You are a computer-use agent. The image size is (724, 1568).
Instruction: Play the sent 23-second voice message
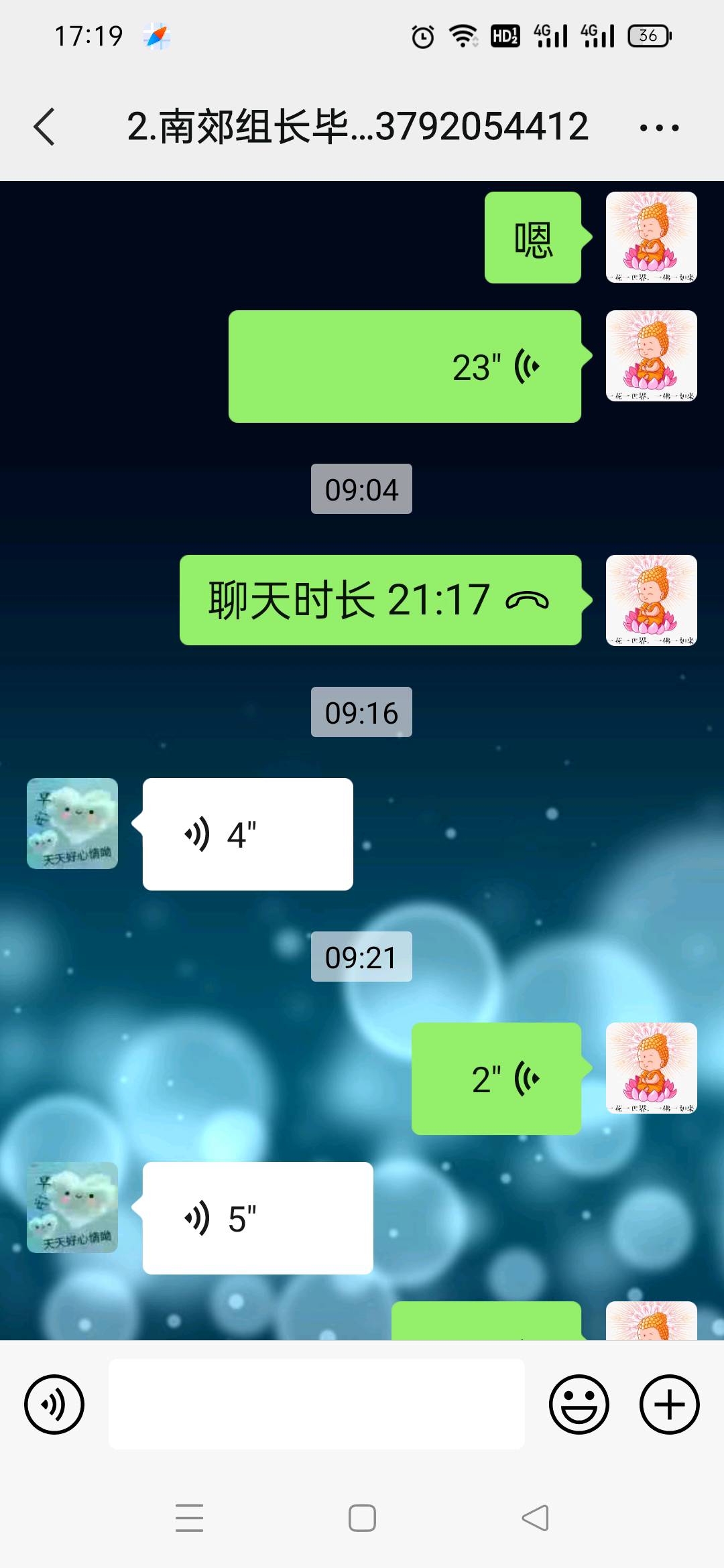point(405,367)
